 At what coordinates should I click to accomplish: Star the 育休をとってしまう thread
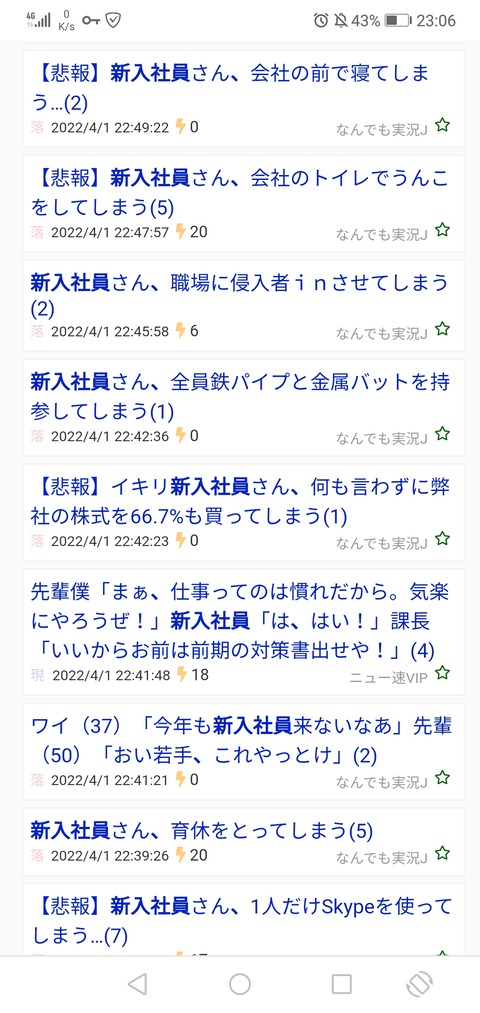pyautogui.click(x=443, y=853)
